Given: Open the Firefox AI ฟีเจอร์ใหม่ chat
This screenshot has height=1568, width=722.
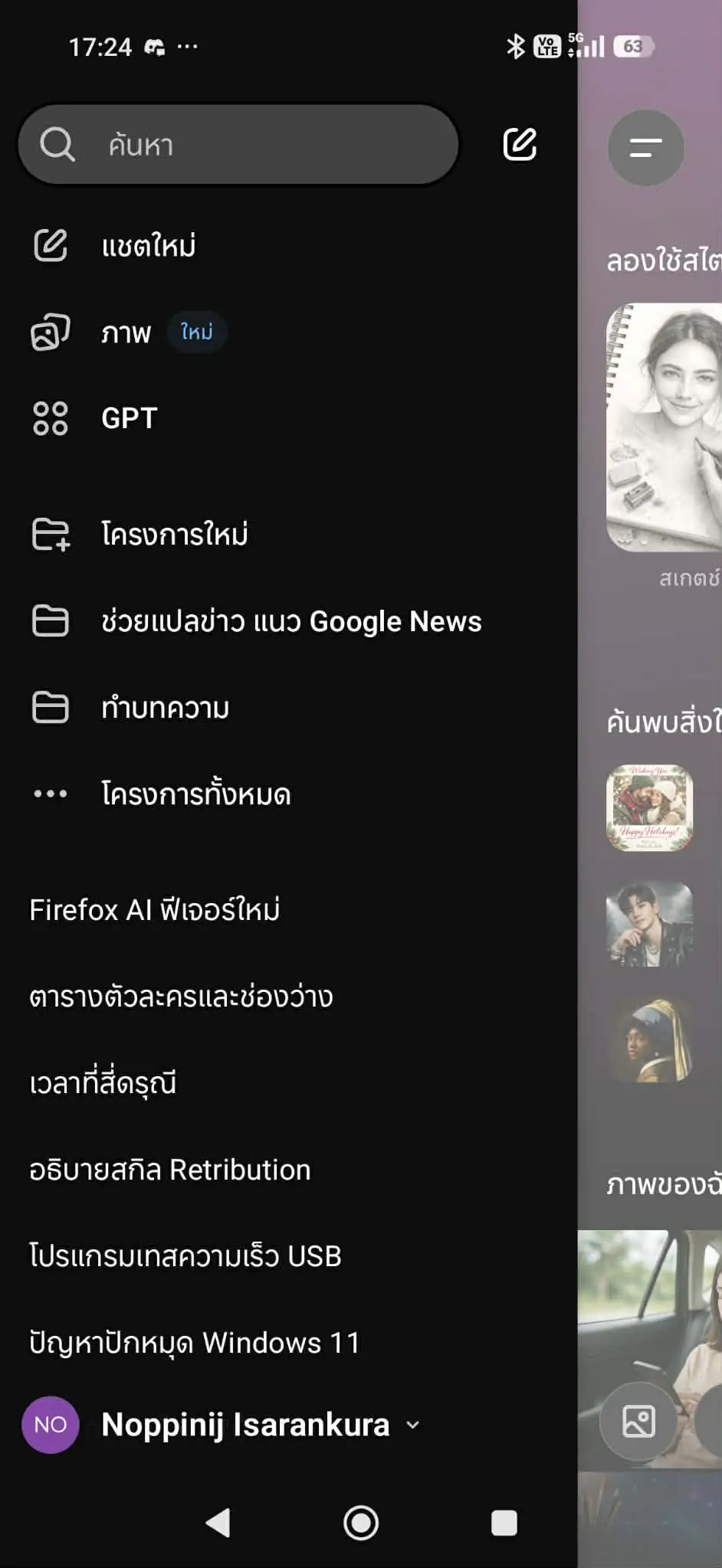Looking at the screenshot, I should (x=154, y=910).
